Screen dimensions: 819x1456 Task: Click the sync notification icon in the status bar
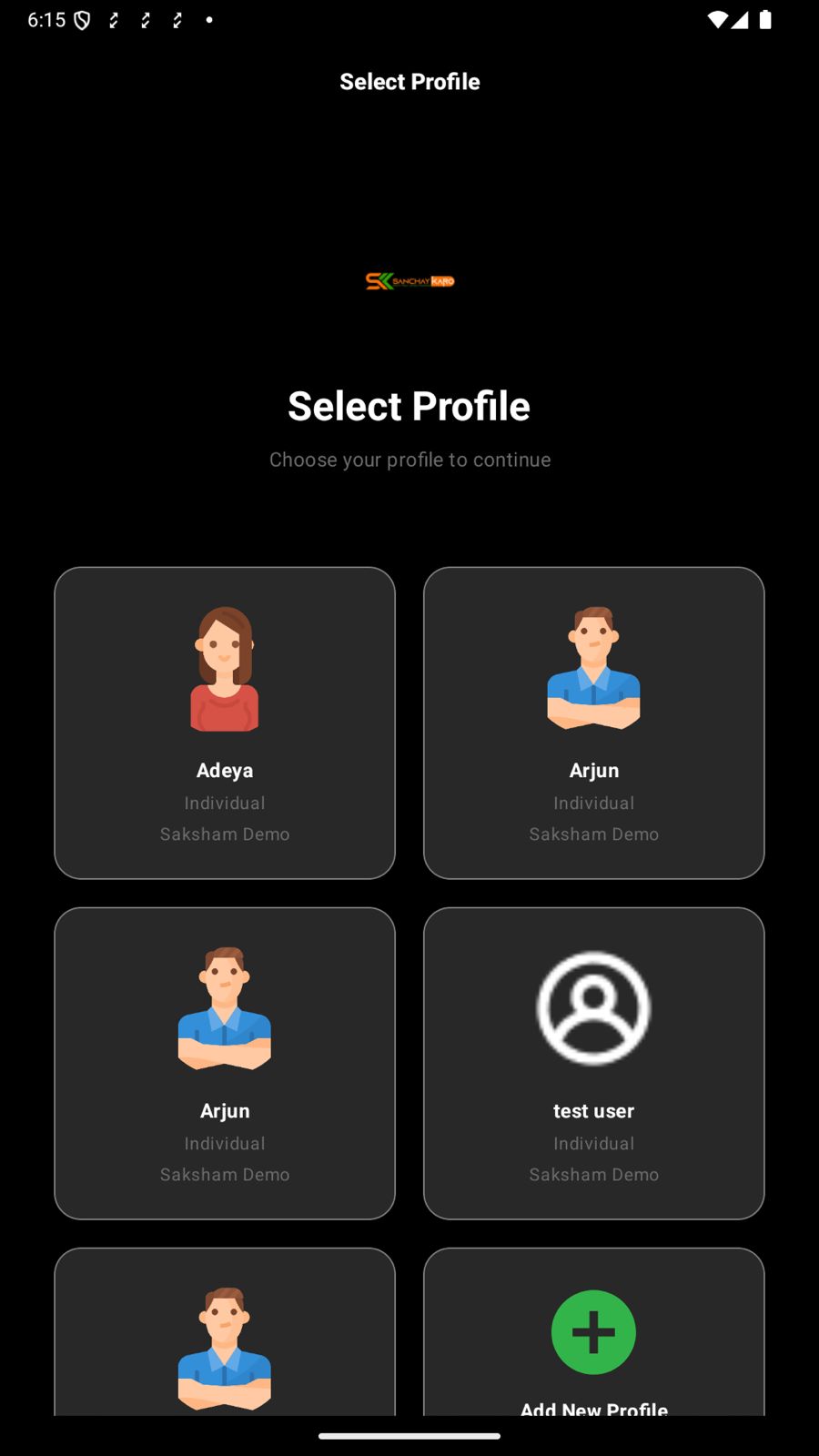click(113, 18)
